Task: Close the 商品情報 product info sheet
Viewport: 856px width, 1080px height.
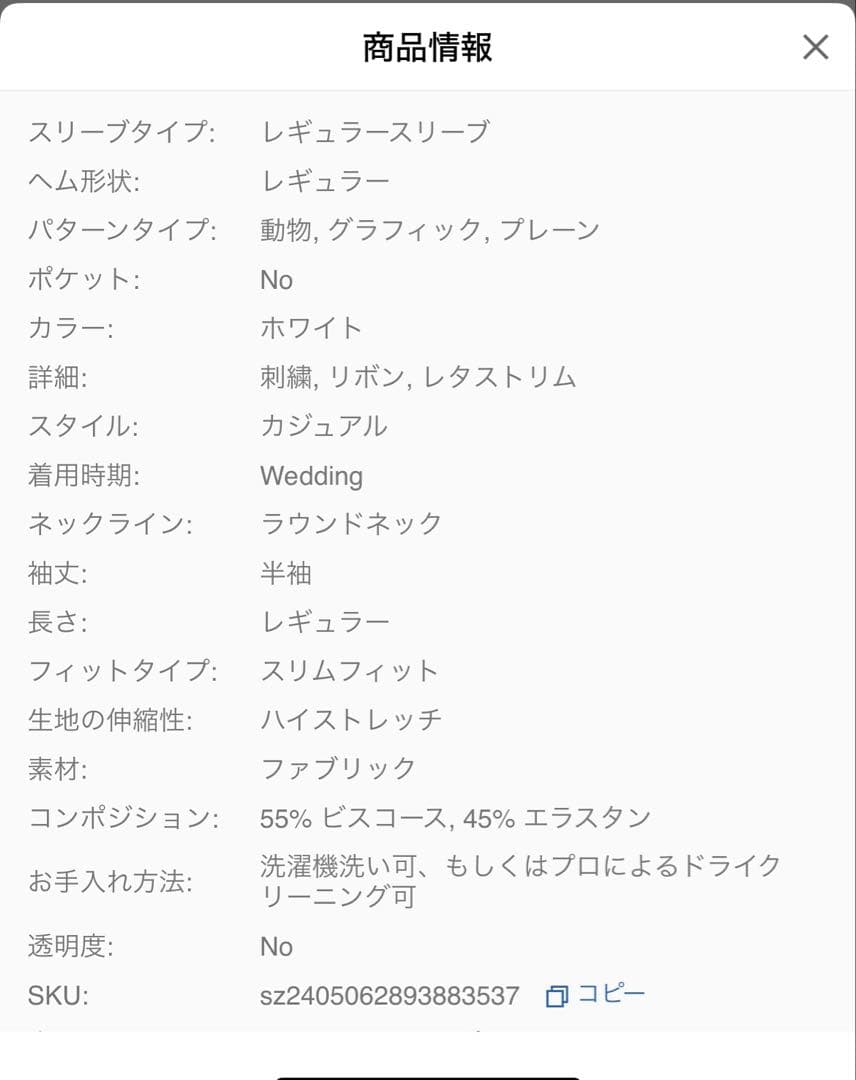Action: pyautogui.click(x=815, y=47)
